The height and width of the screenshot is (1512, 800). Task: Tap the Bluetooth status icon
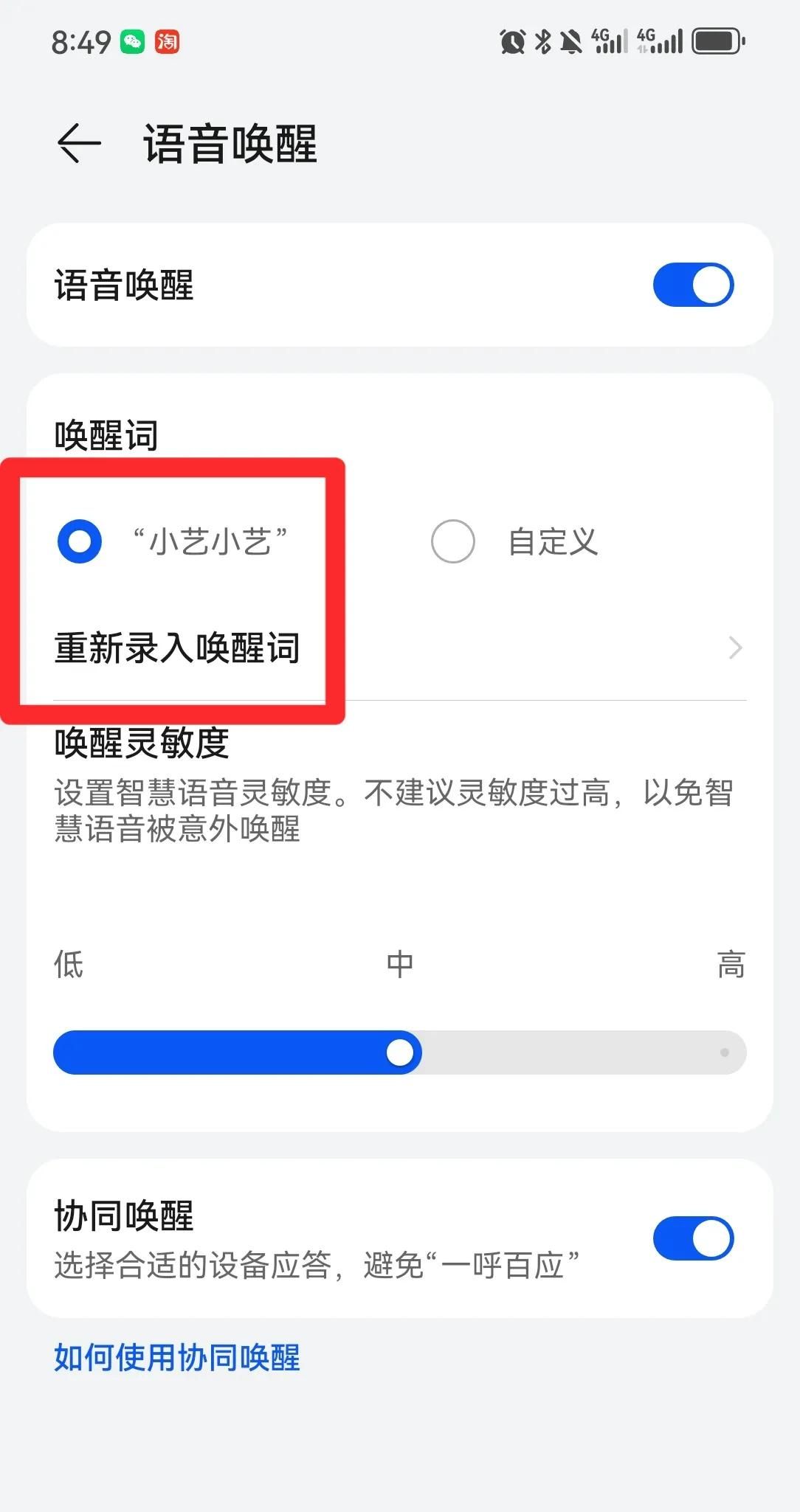[541, 42]
